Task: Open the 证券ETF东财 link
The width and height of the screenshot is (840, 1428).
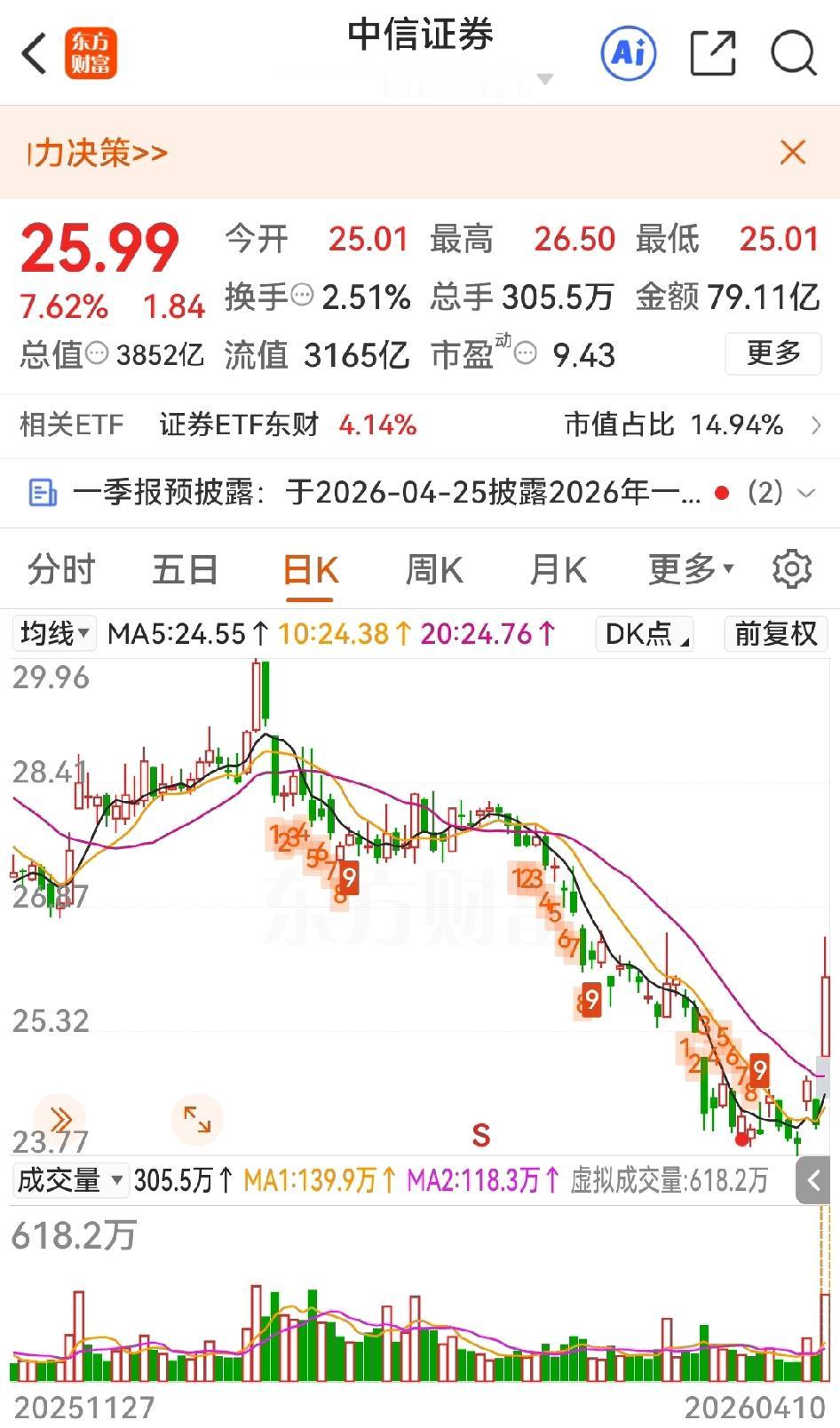Action: coord(240,425)
